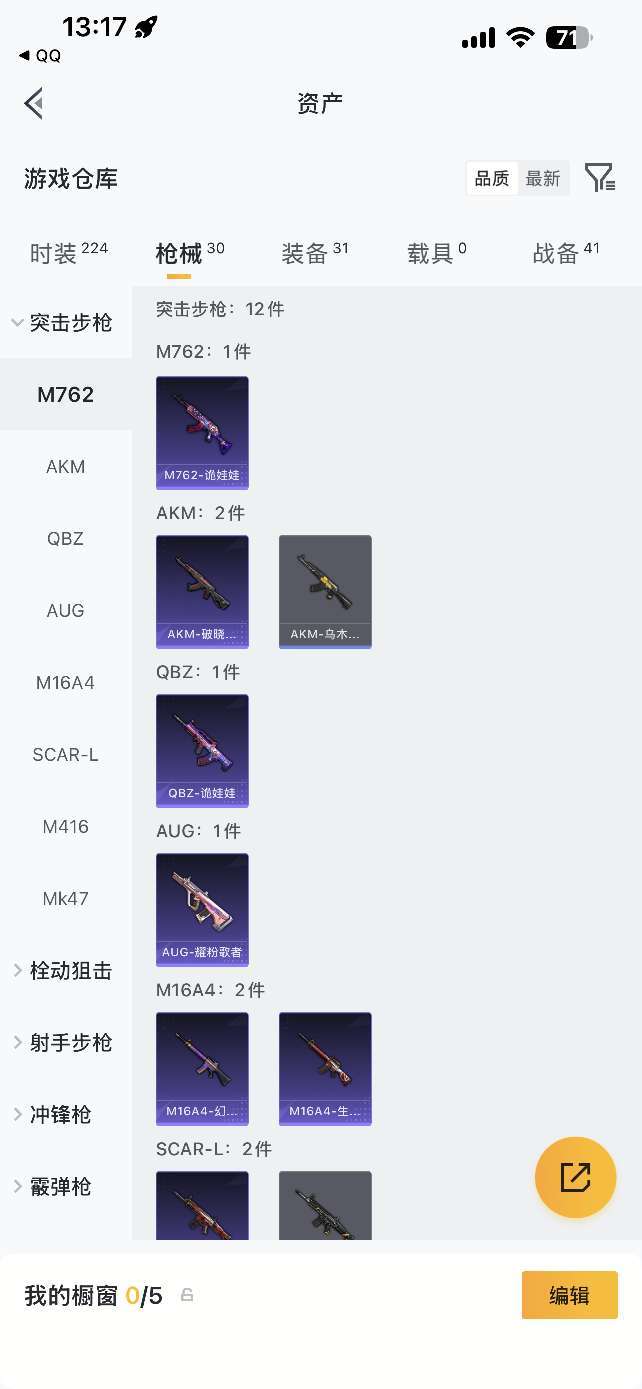Return to QQ via the status bar link
Screen dimensions: 642x1389
(x=41, y=57)
